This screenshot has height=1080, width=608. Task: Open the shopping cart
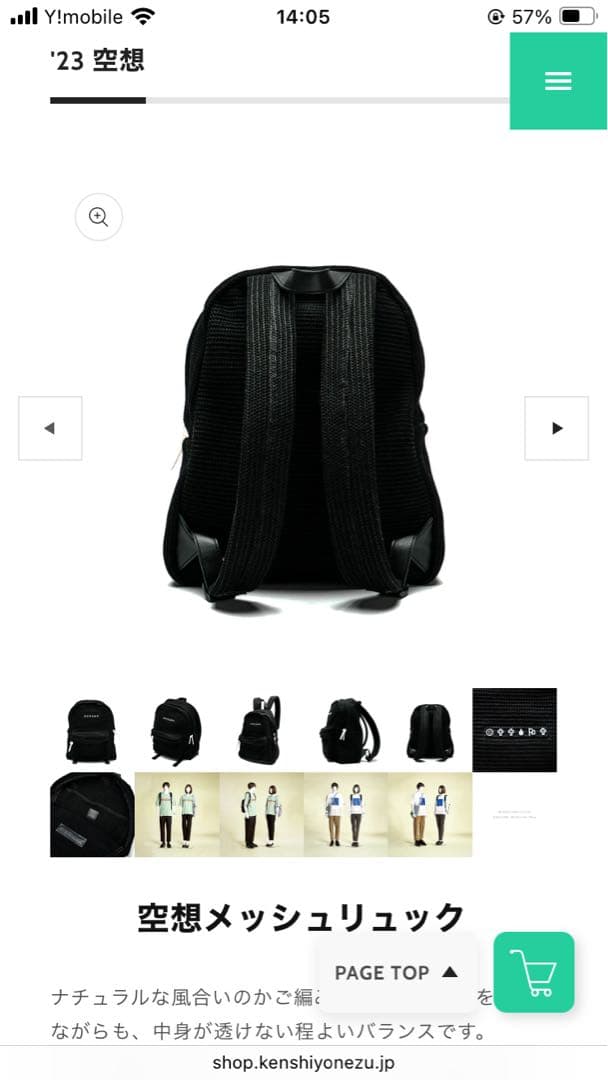(x=534, y=972)
